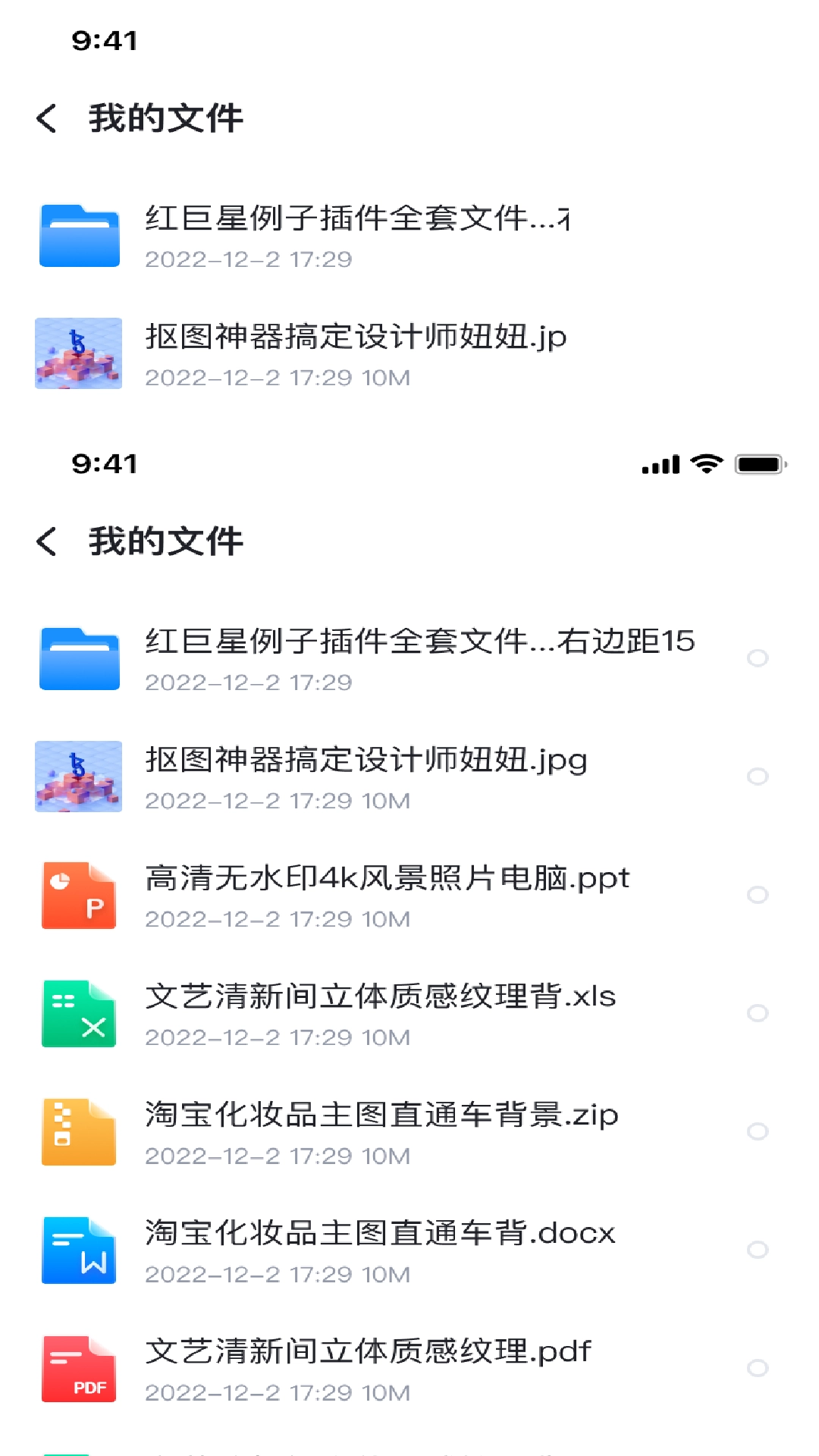Toggle the selection circle for the folder row

click(x=758, y=657)
